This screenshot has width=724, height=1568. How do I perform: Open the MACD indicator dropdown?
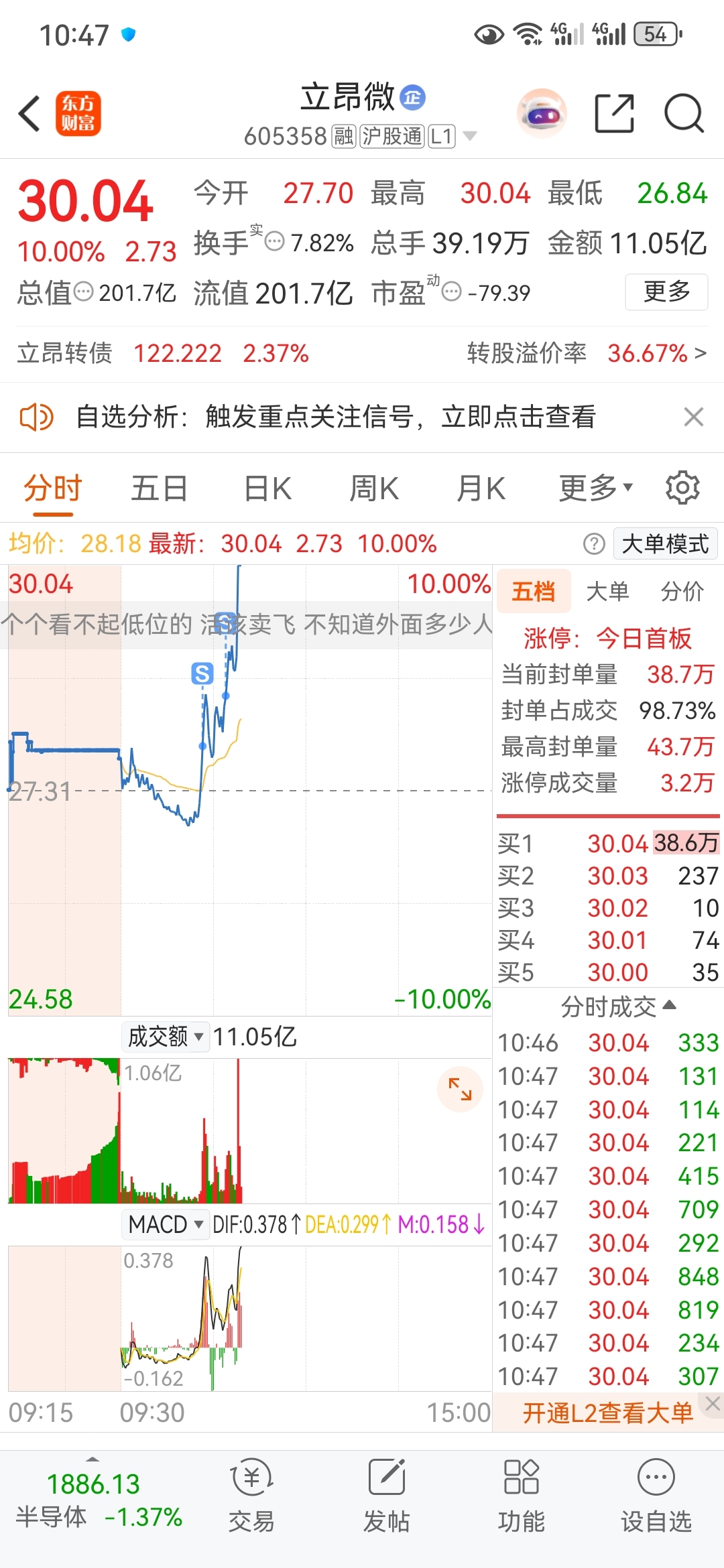(x=166, y=1225)
